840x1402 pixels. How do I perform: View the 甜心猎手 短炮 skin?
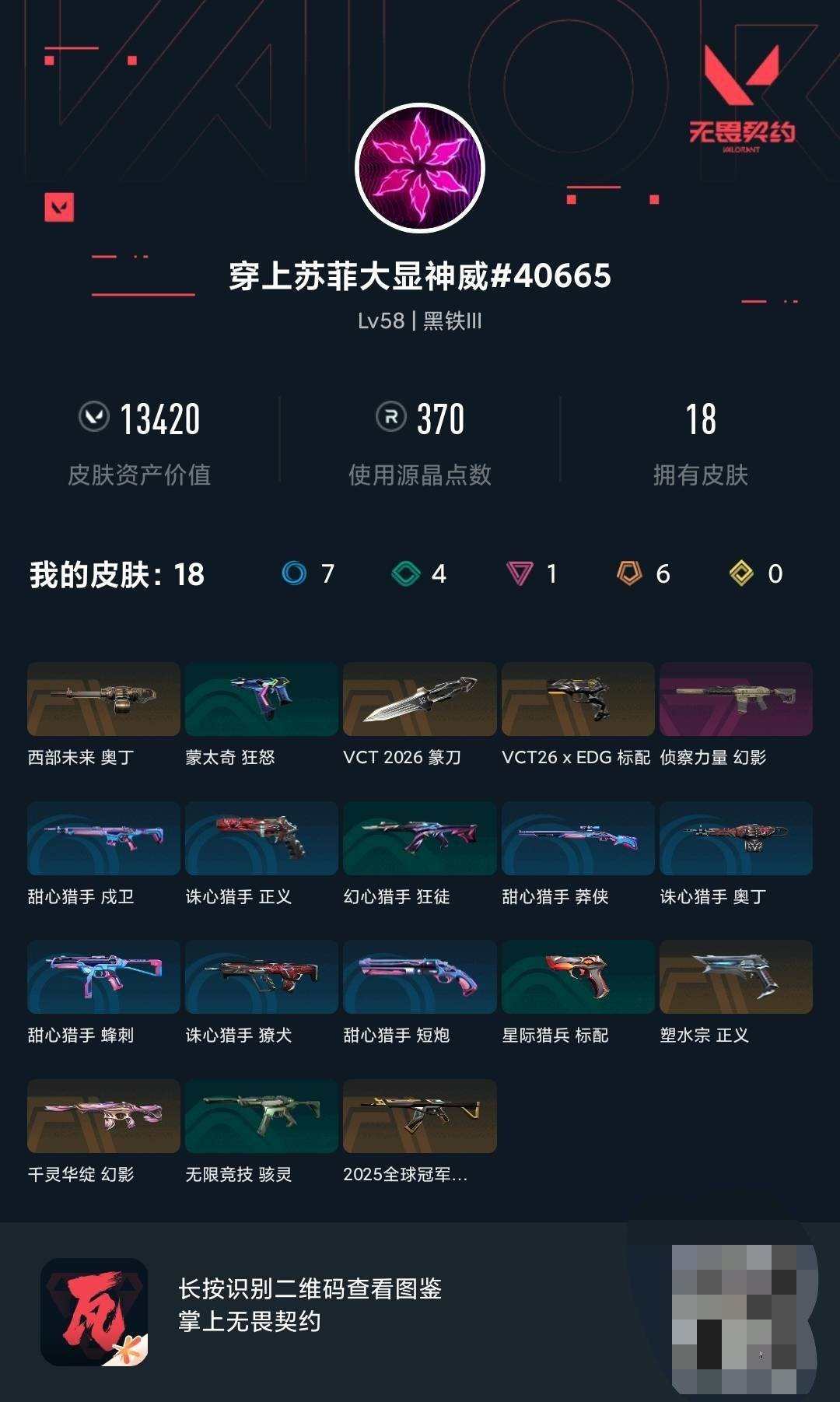click(419, 977)
